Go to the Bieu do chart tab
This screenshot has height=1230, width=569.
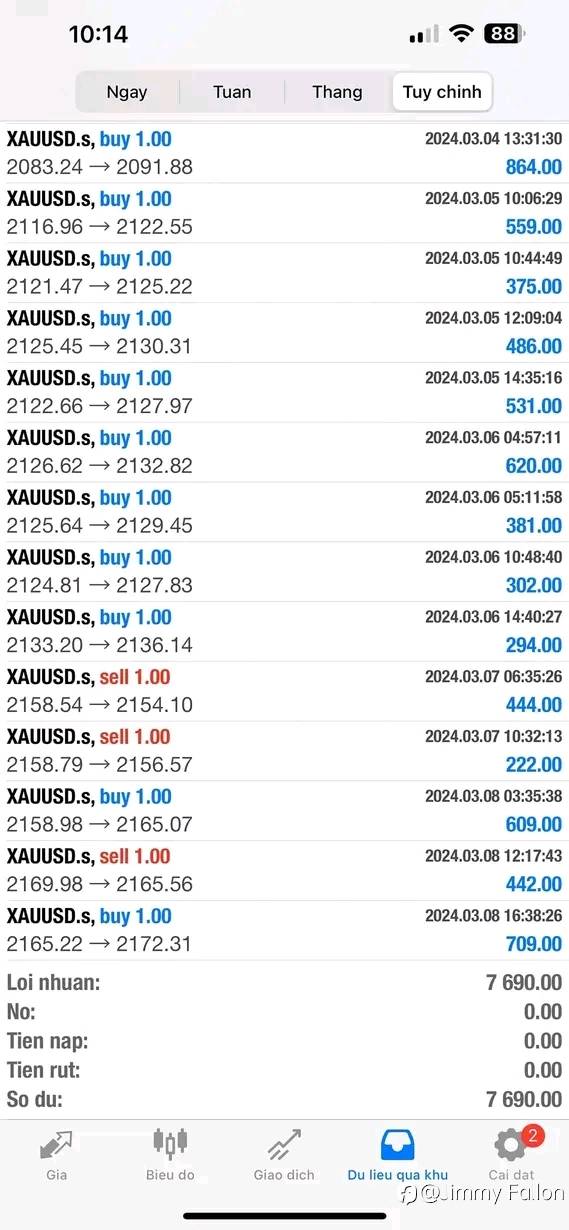point(170,1155)
